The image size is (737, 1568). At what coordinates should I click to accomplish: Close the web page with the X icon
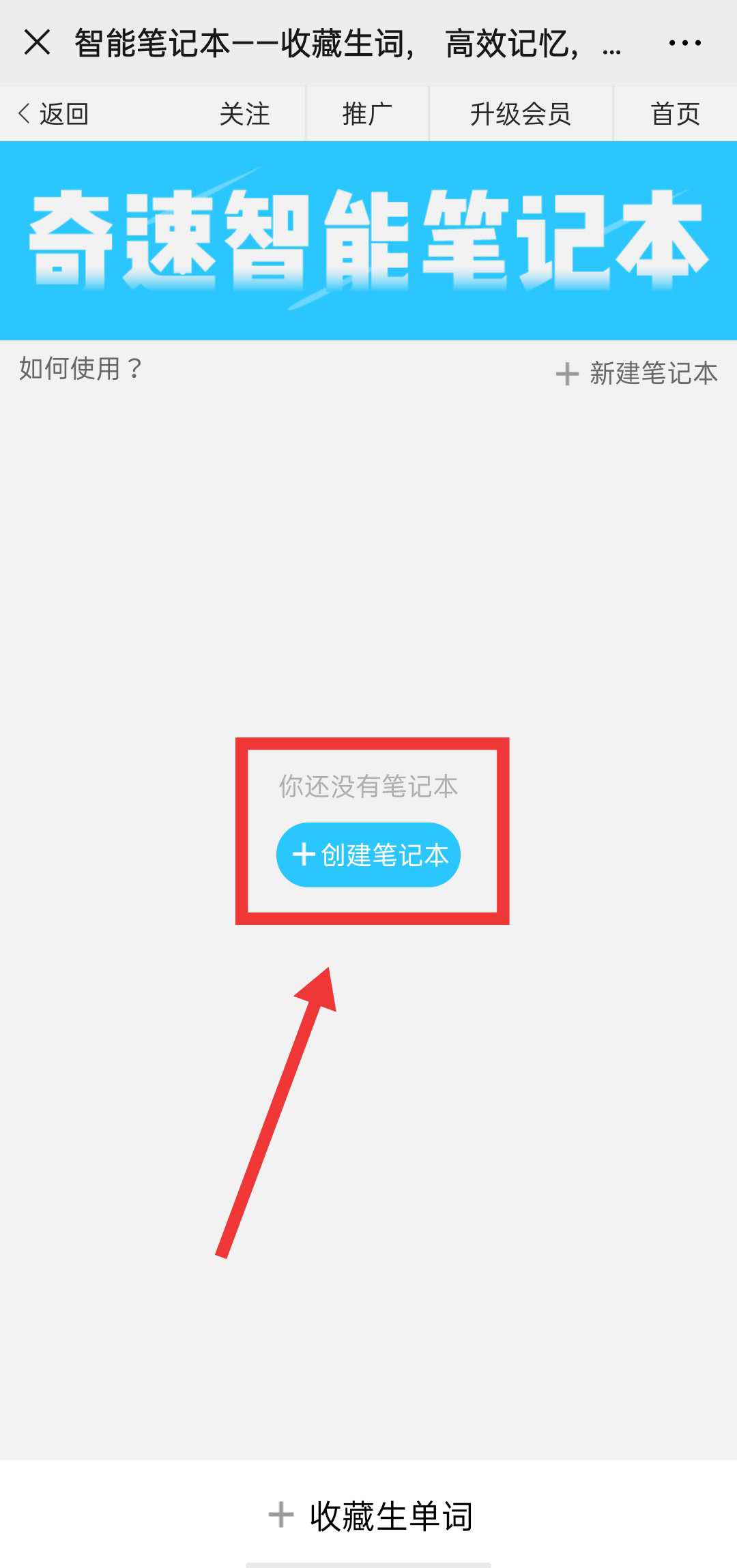tap(37, 42)
